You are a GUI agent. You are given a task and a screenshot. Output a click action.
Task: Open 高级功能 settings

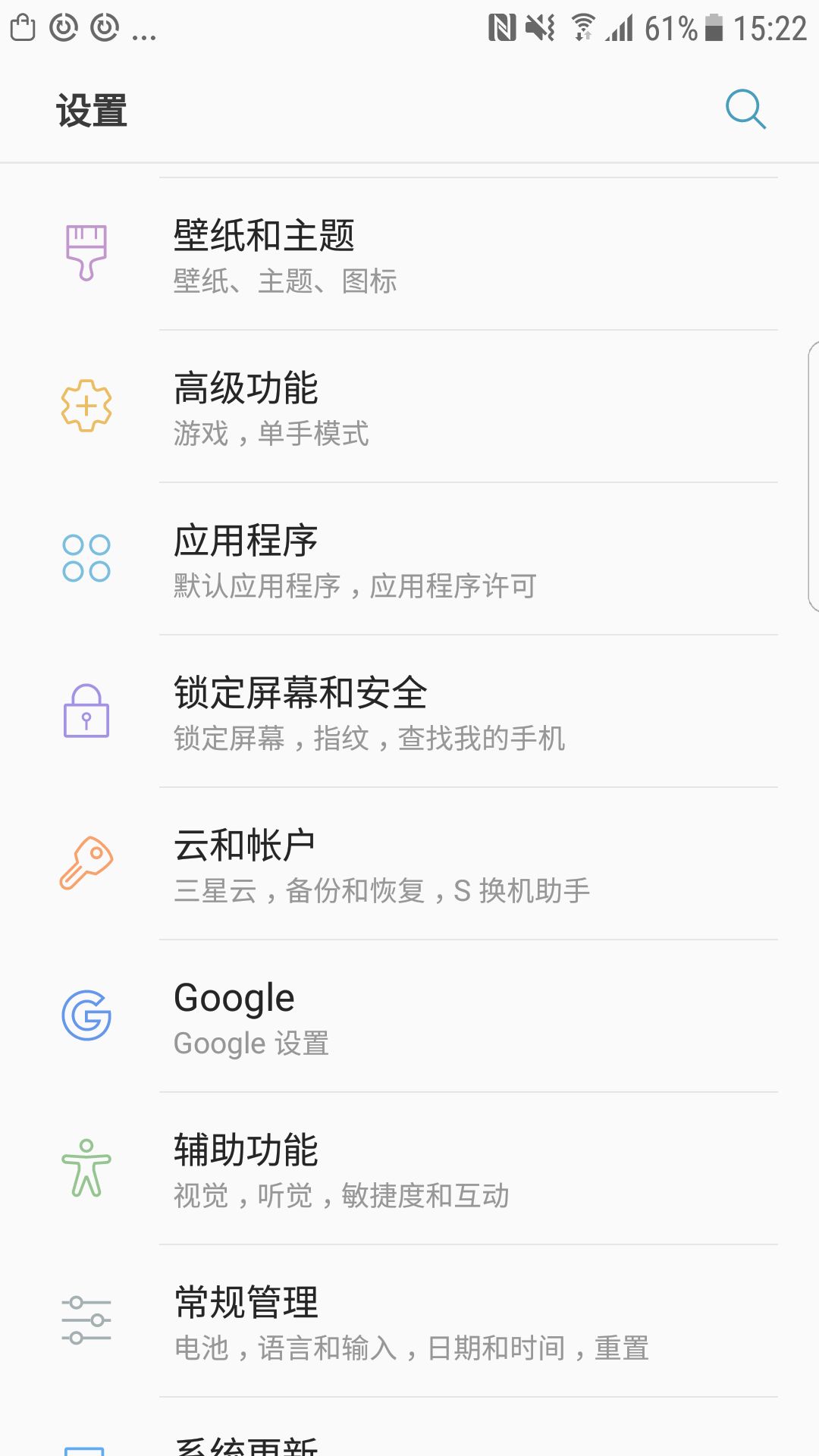(x=409, y=407)
